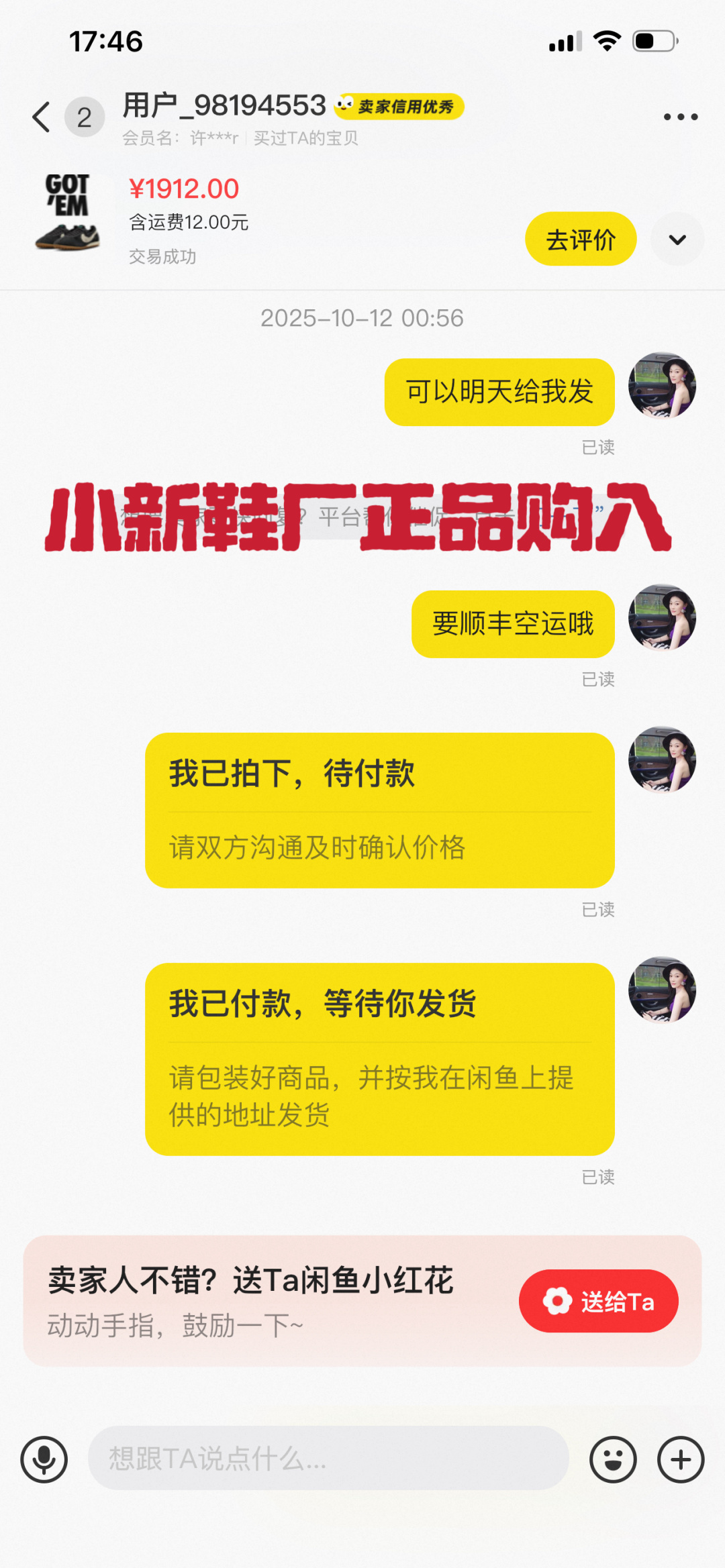Go back to the message list
This screenshot has width=725, height=1568.
[x=42, y=117]
